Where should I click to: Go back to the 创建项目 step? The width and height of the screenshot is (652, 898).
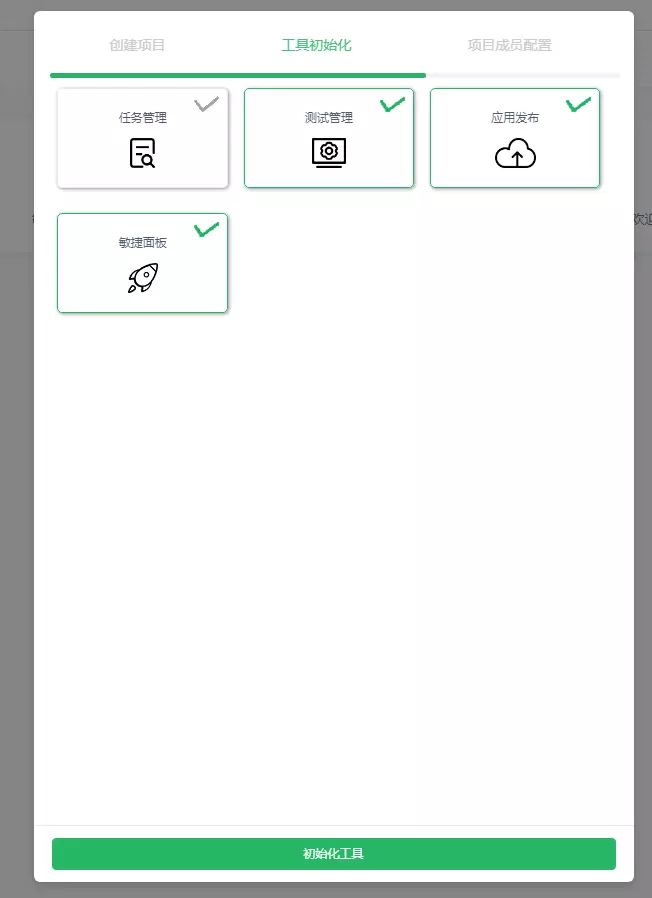click(x=137, y=45)
